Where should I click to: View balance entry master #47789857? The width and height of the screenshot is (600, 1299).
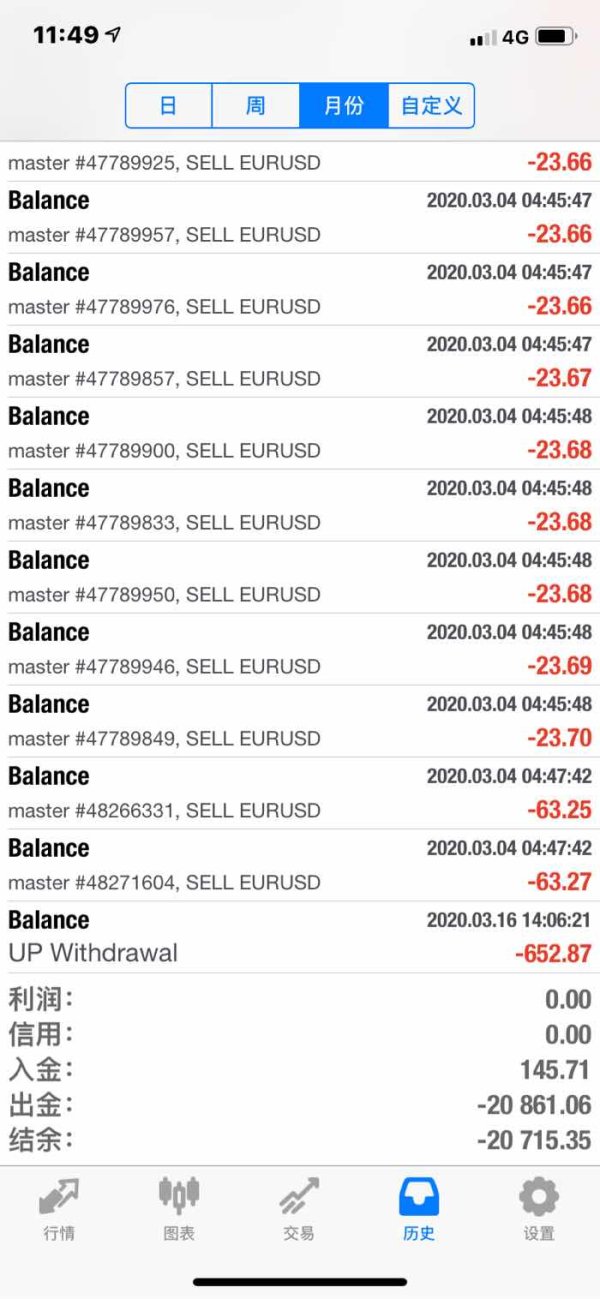(300, 361)
